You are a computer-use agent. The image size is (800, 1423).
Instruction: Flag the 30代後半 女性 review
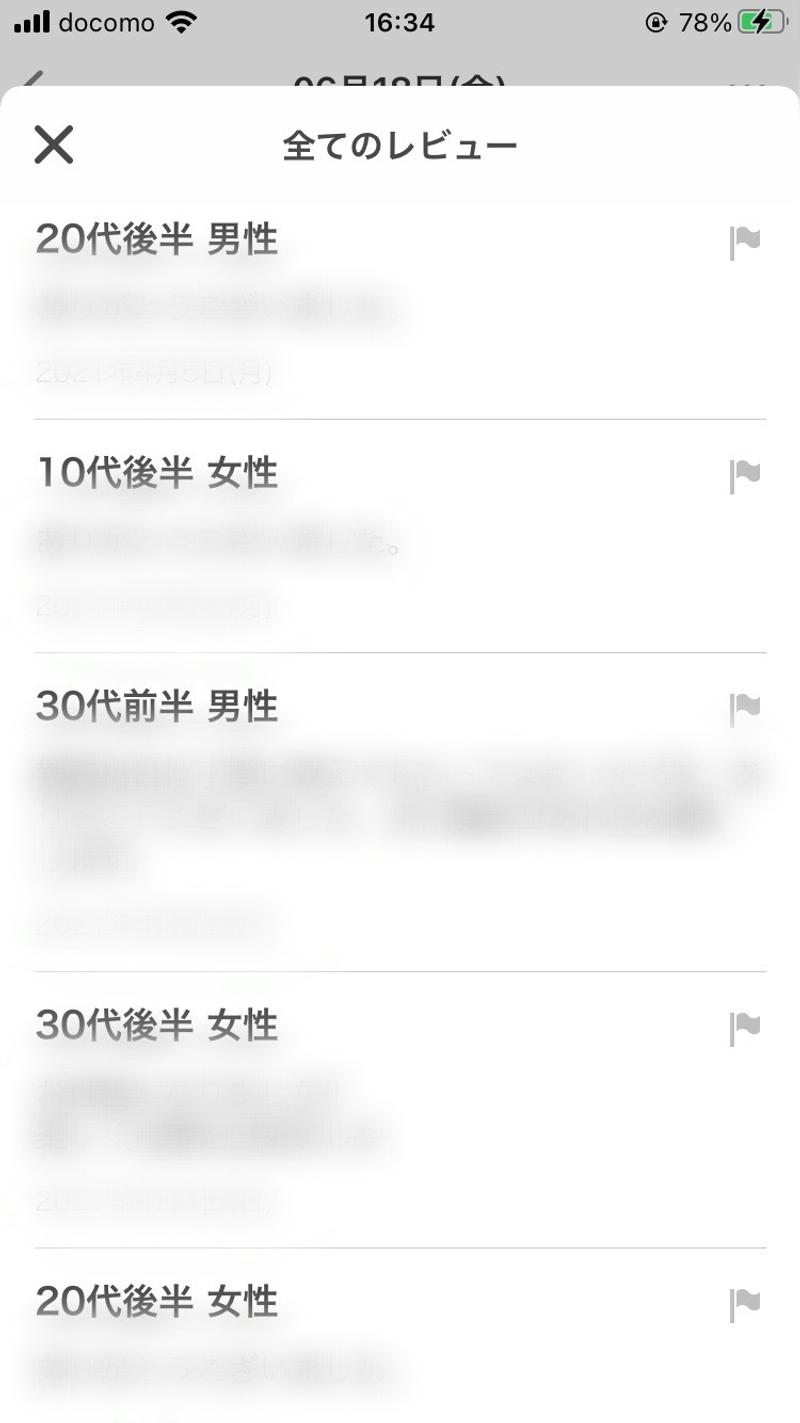point(744,1027)
